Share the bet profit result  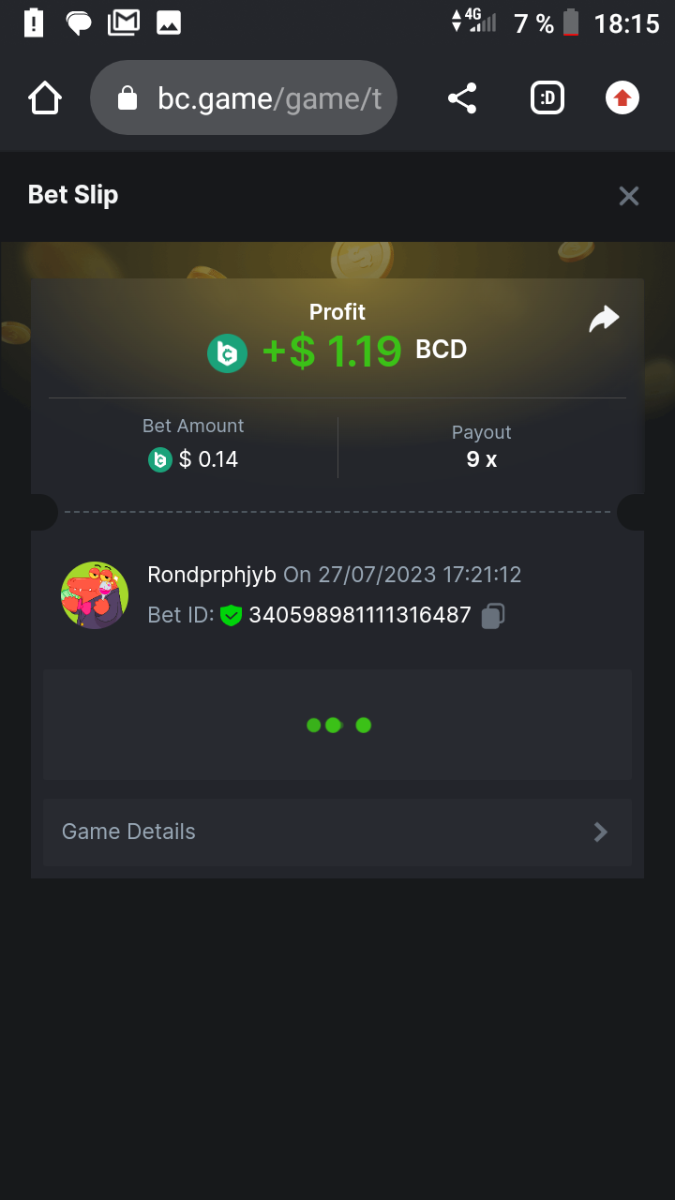pyautogui.click(x=604, y=319)
